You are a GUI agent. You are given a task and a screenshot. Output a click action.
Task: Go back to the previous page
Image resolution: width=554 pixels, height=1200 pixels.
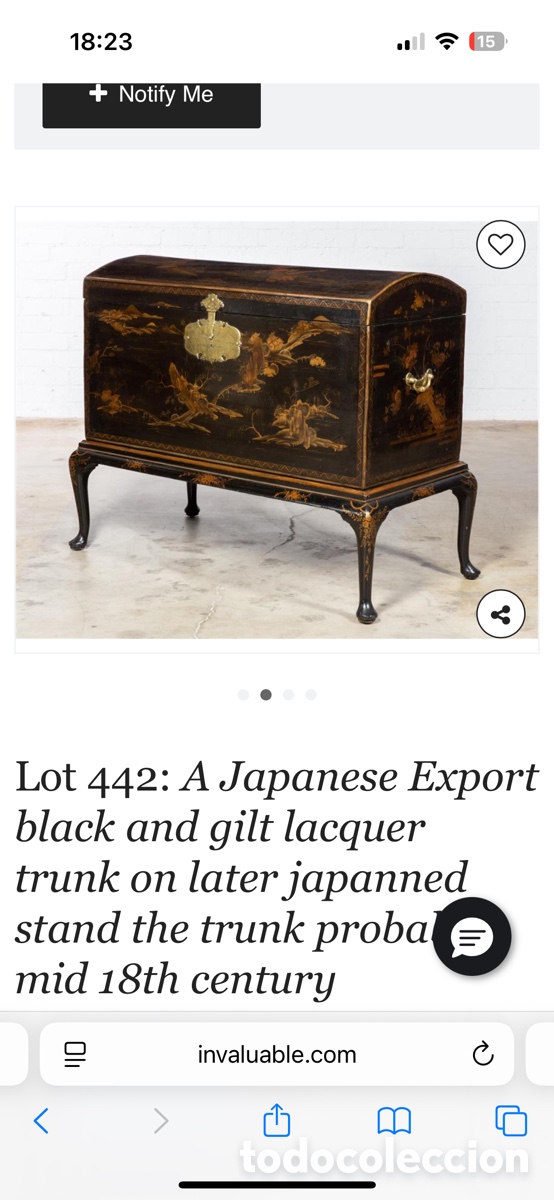click(41, 1121)
